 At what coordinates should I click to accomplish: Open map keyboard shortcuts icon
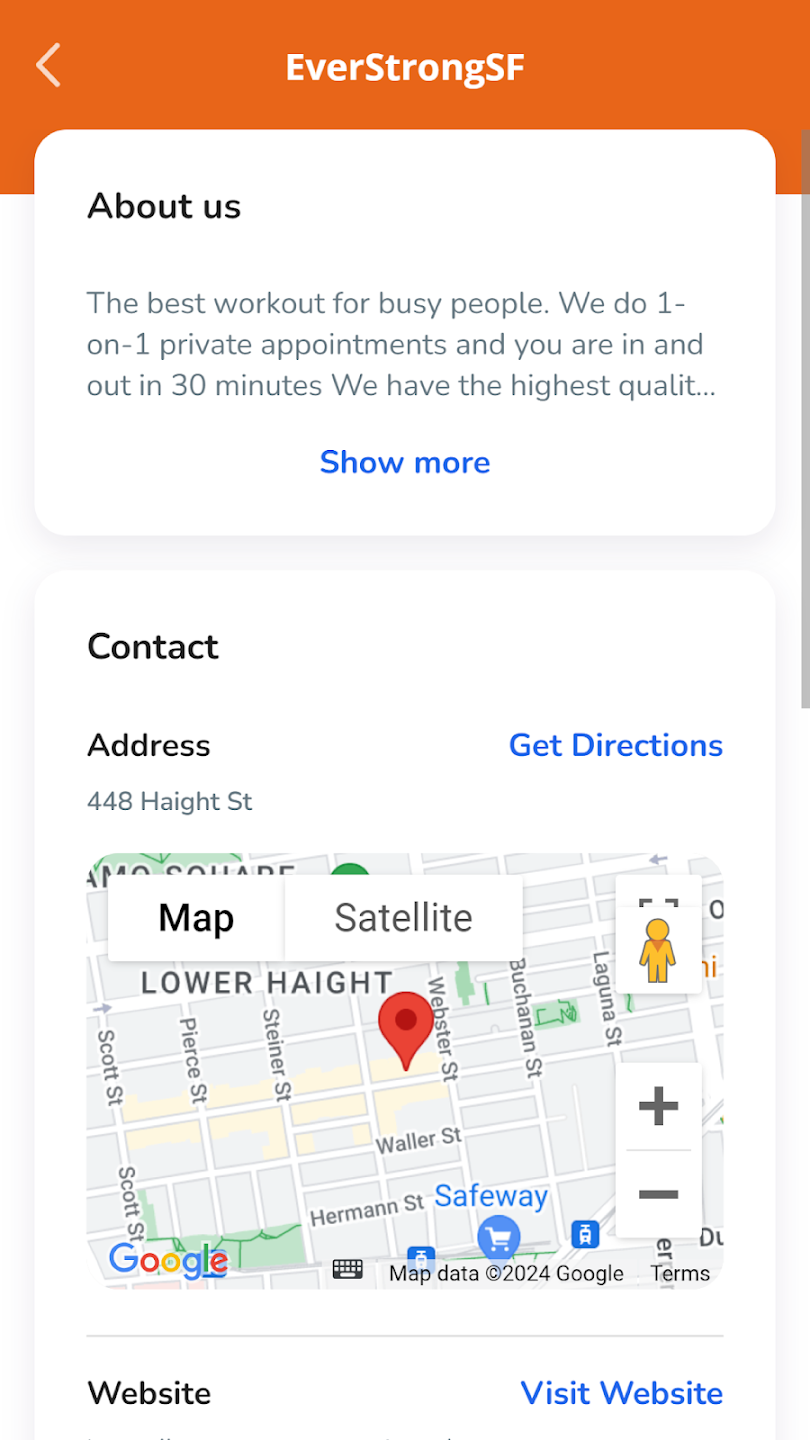pos(348,1270)
